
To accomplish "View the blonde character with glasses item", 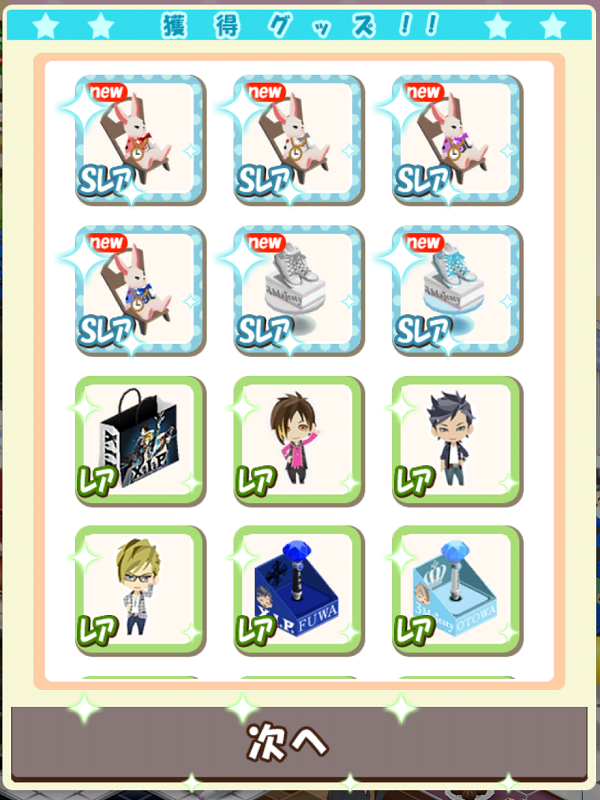I will [140, 590].
